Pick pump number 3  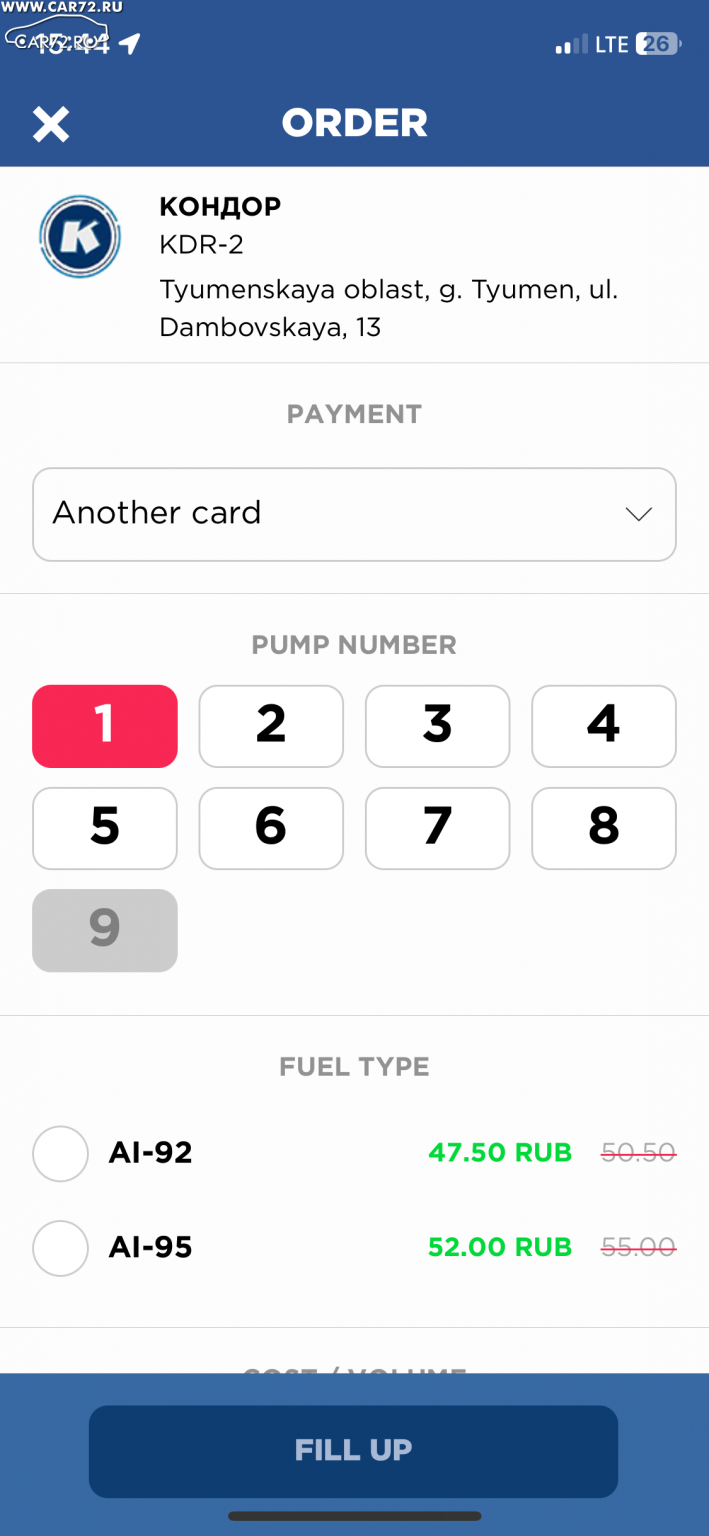[x=437, y=726]
